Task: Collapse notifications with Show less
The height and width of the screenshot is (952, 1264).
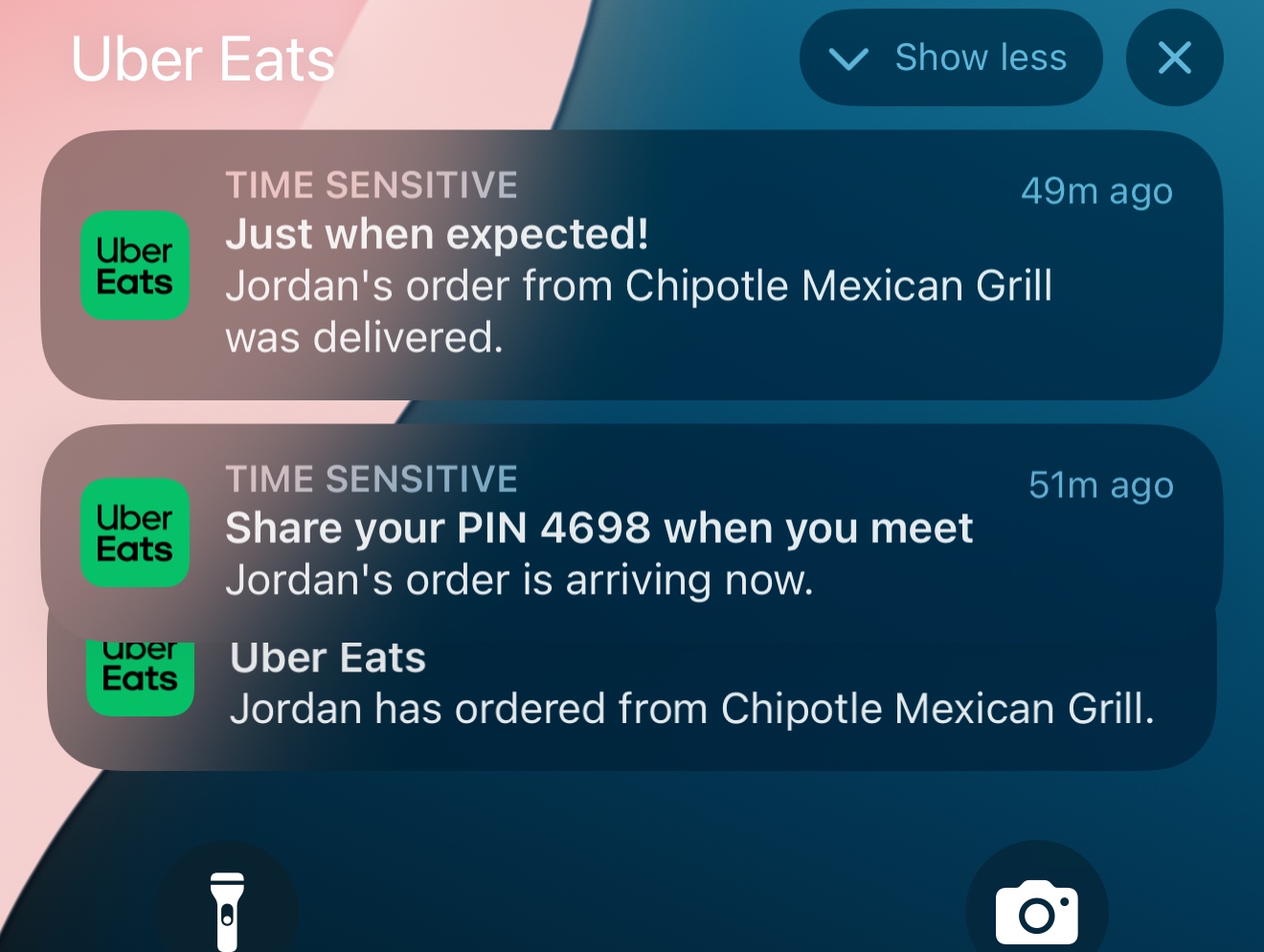Action: coord(950,58)
